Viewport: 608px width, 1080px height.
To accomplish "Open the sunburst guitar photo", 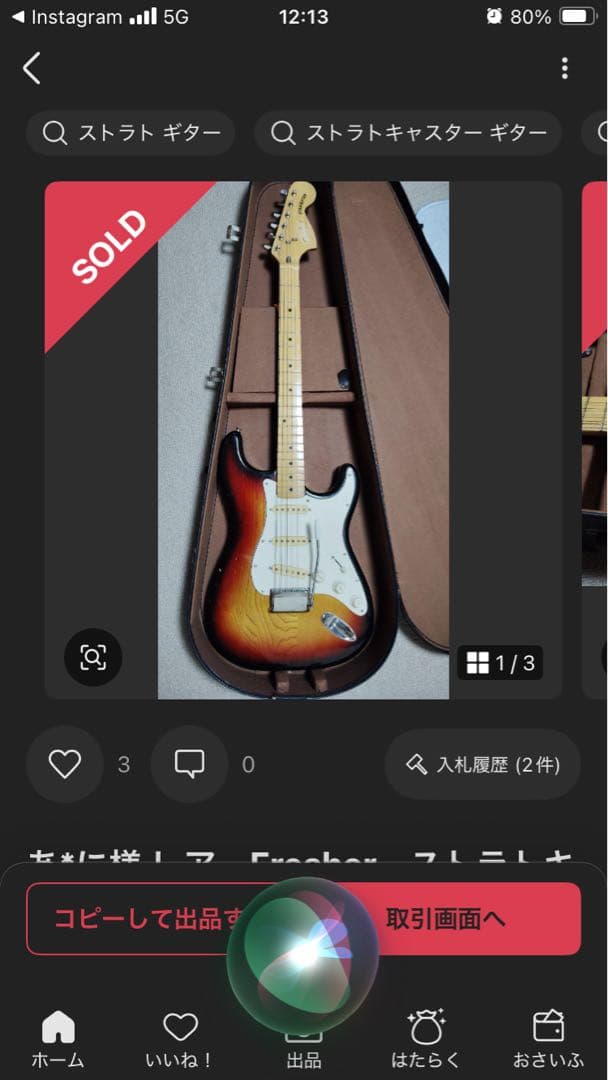I will coord(303,440).
